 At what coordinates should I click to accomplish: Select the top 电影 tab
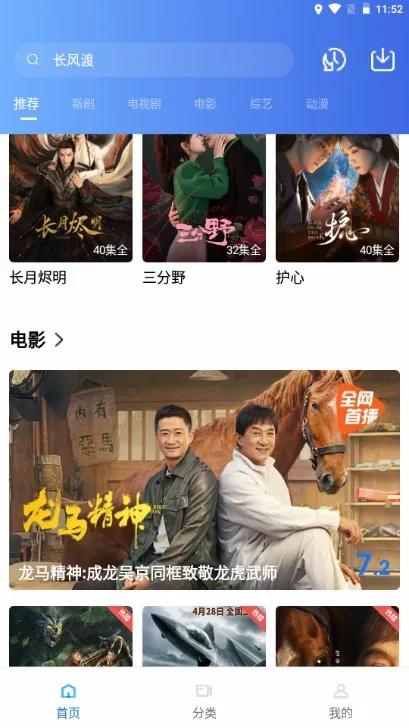coord(205,104)
